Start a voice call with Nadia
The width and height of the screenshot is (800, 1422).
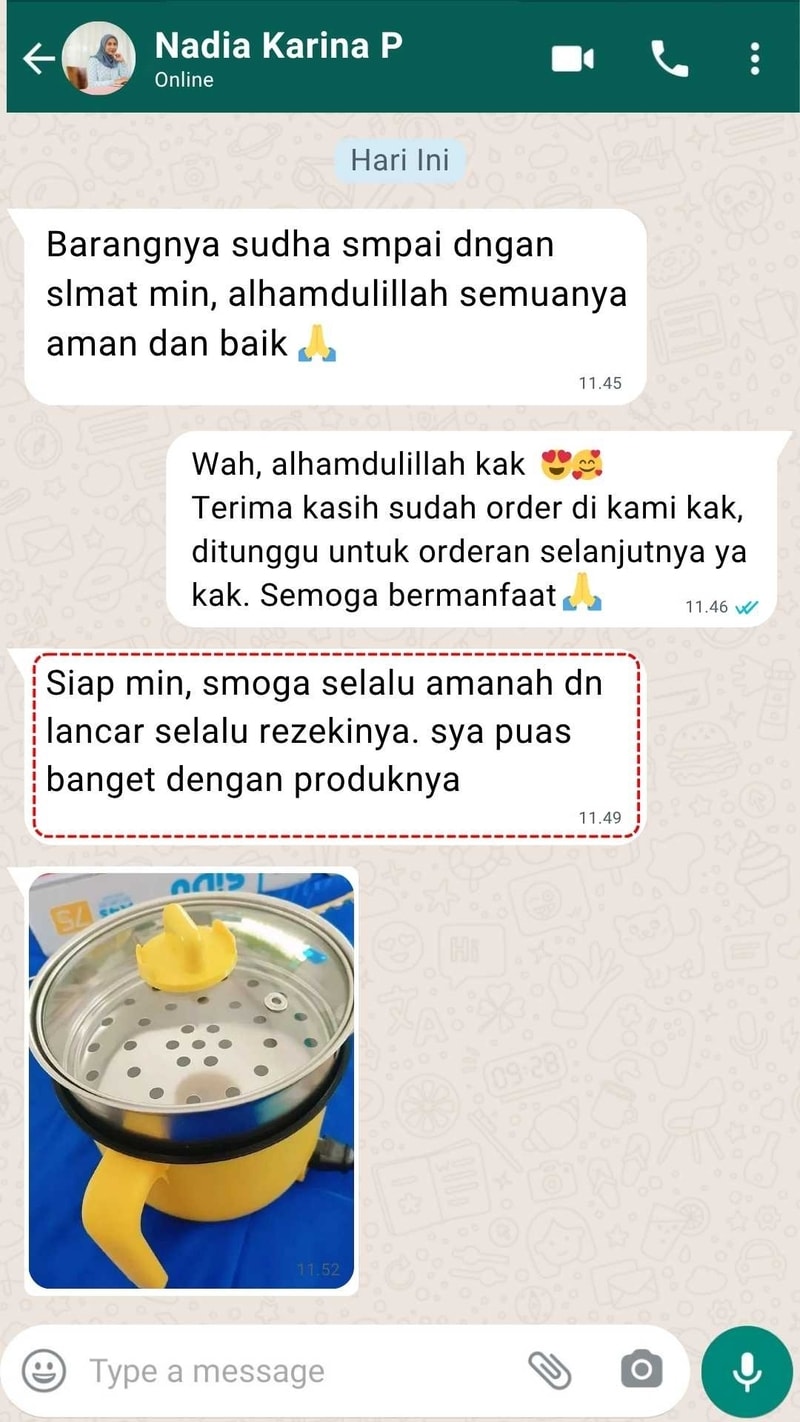tap(669, 59)
